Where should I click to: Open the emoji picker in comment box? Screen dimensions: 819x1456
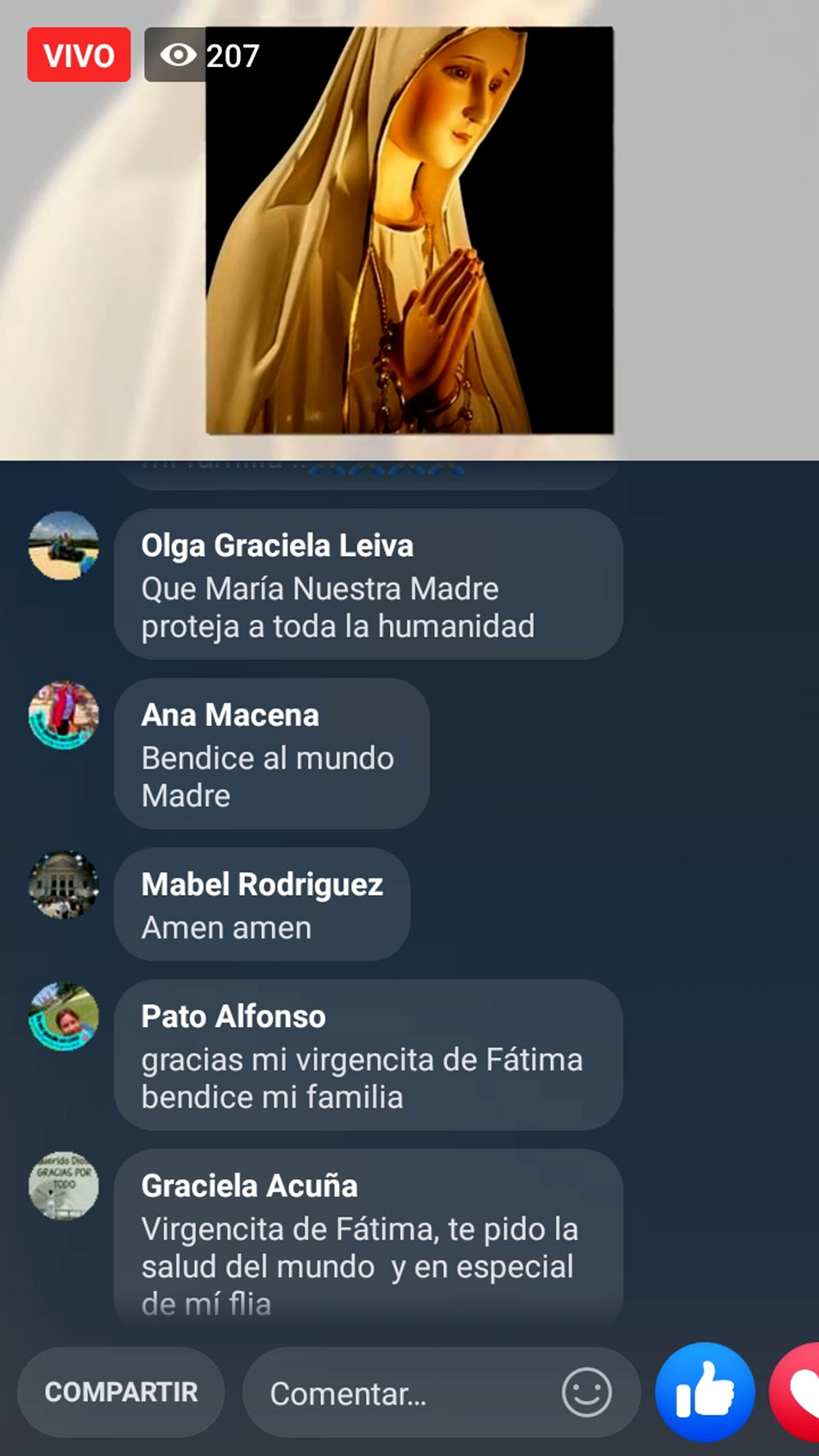pyautogui.click(x=586, y=1392)
